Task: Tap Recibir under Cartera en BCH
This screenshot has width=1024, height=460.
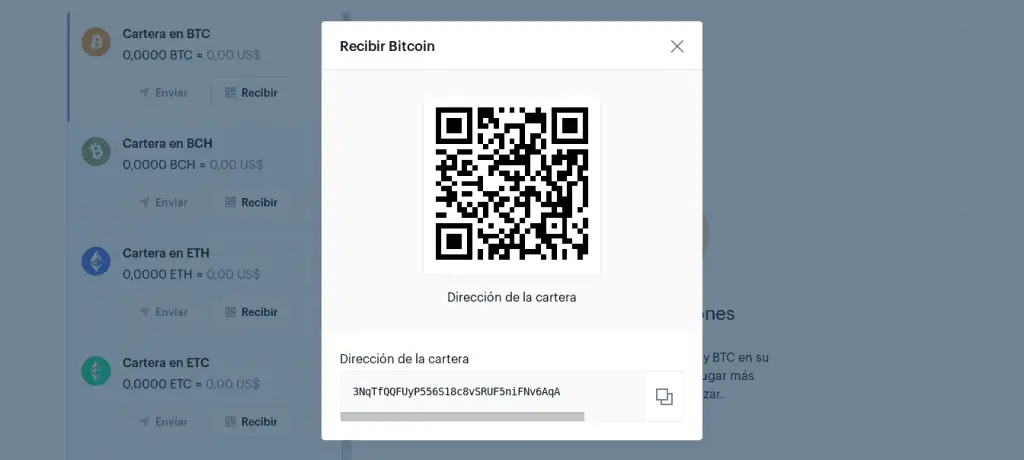Action: coord(251,202)
